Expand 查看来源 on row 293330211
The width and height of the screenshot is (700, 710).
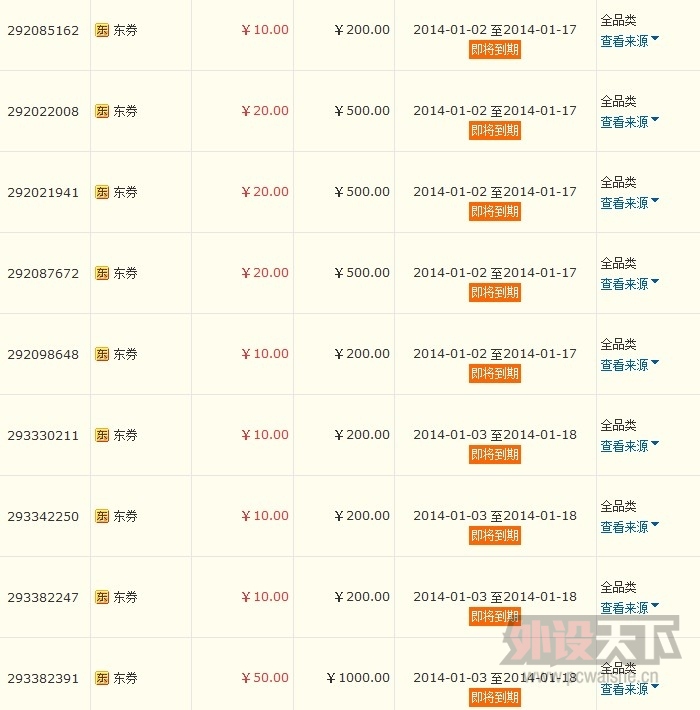pyautogui.click(x=629, y=446)
